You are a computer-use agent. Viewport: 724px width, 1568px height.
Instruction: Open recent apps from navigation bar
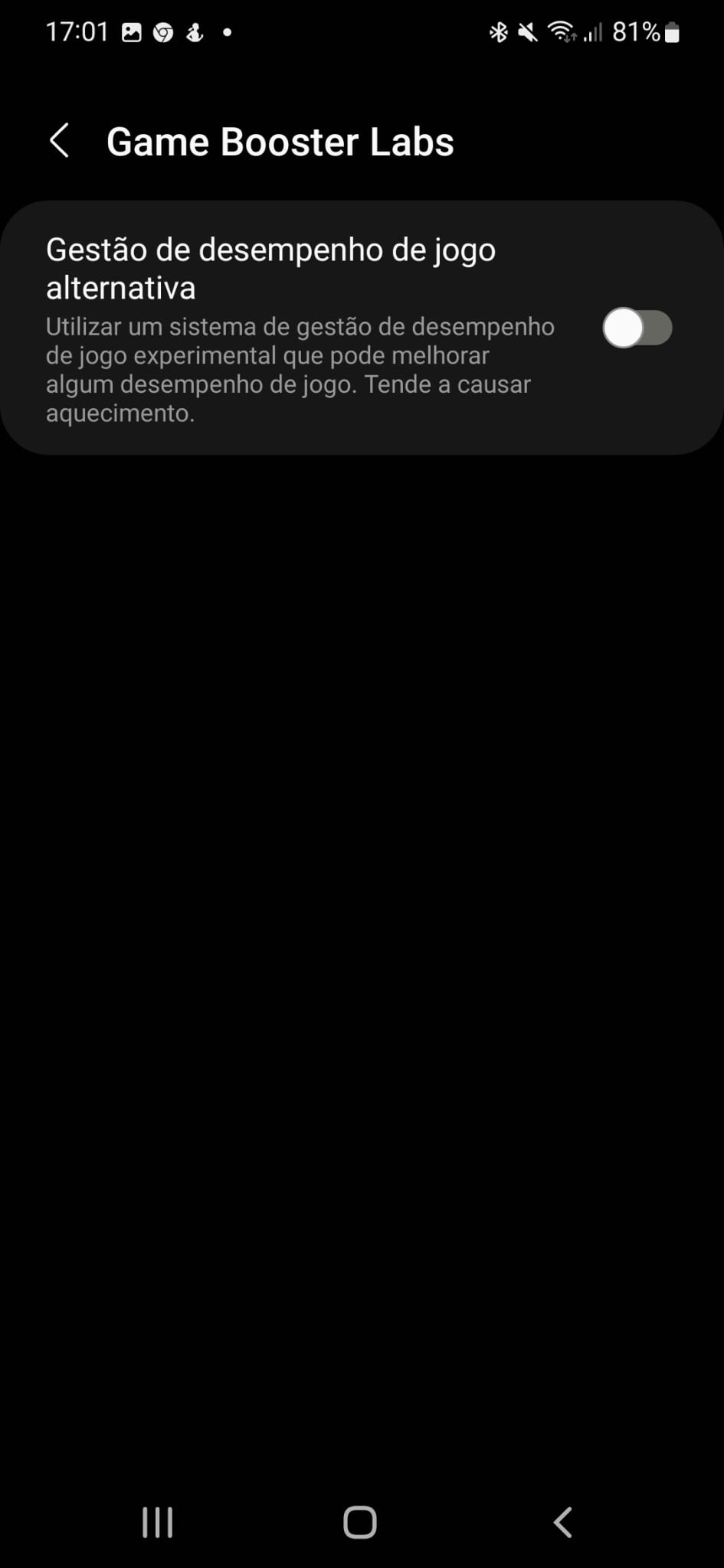158,1522
